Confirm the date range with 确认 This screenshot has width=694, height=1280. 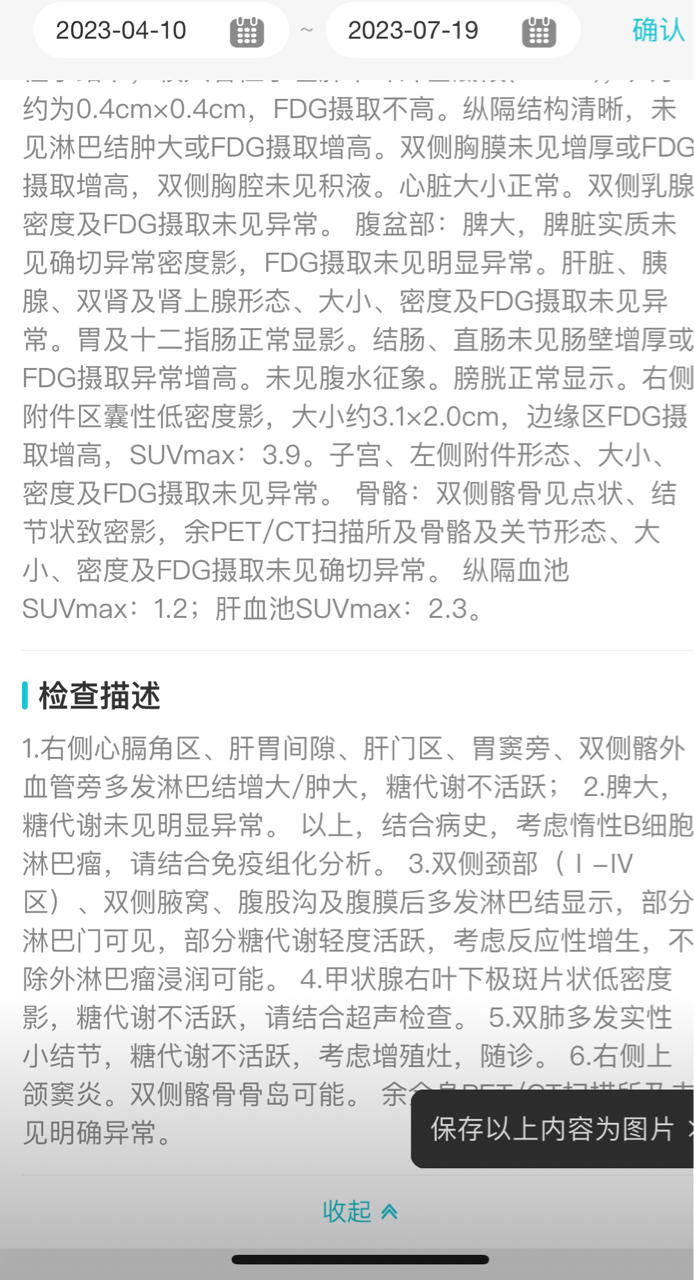658,30
